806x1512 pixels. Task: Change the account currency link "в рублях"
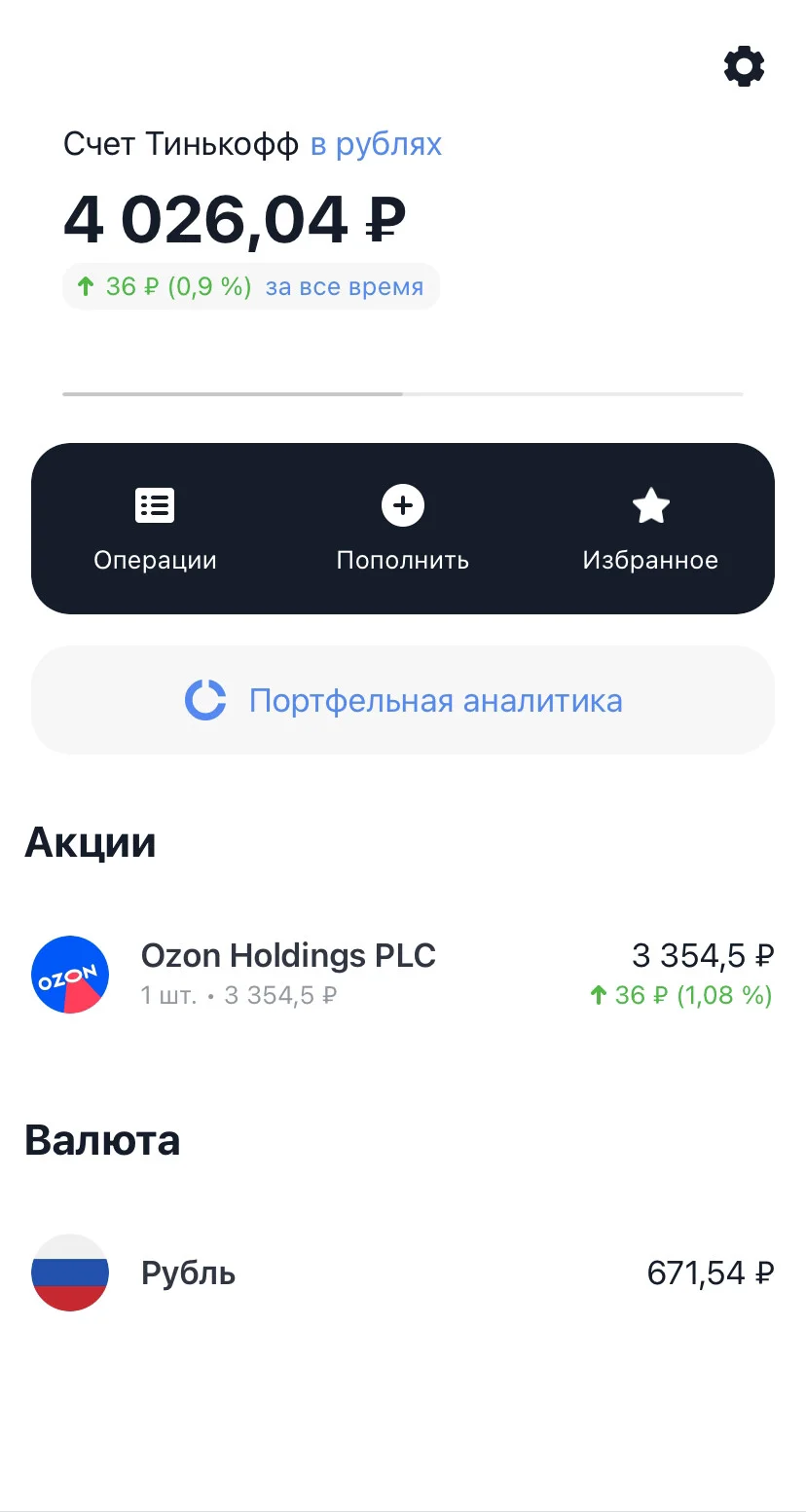pos(377,144)
